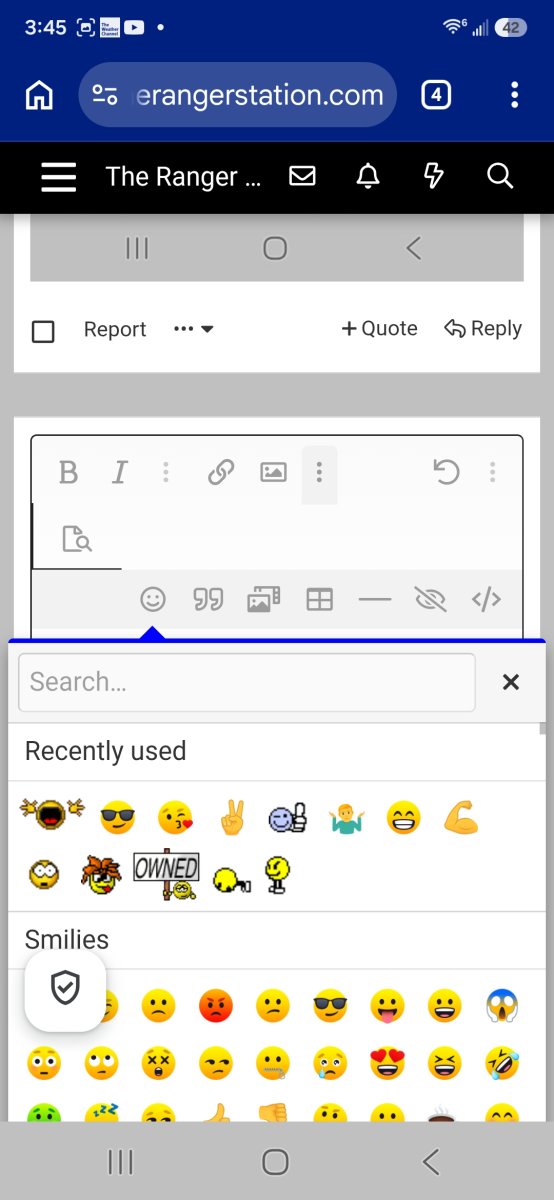The width and height of the screenshot is (554, 1200).
Task: Tap the browser home button
Action: (x=39, y=96)
